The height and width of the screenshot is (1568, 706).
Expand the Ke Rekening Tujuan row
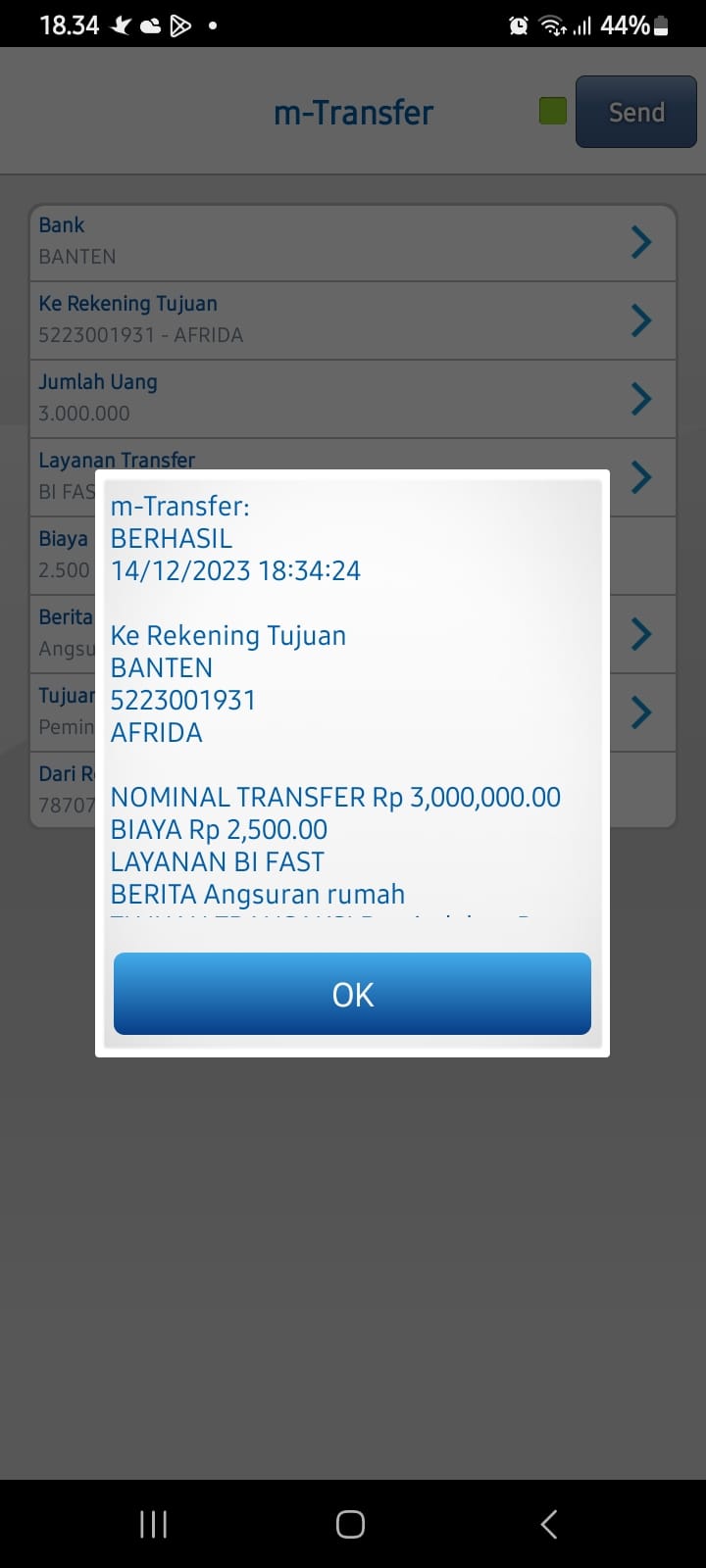coord(641,319)
